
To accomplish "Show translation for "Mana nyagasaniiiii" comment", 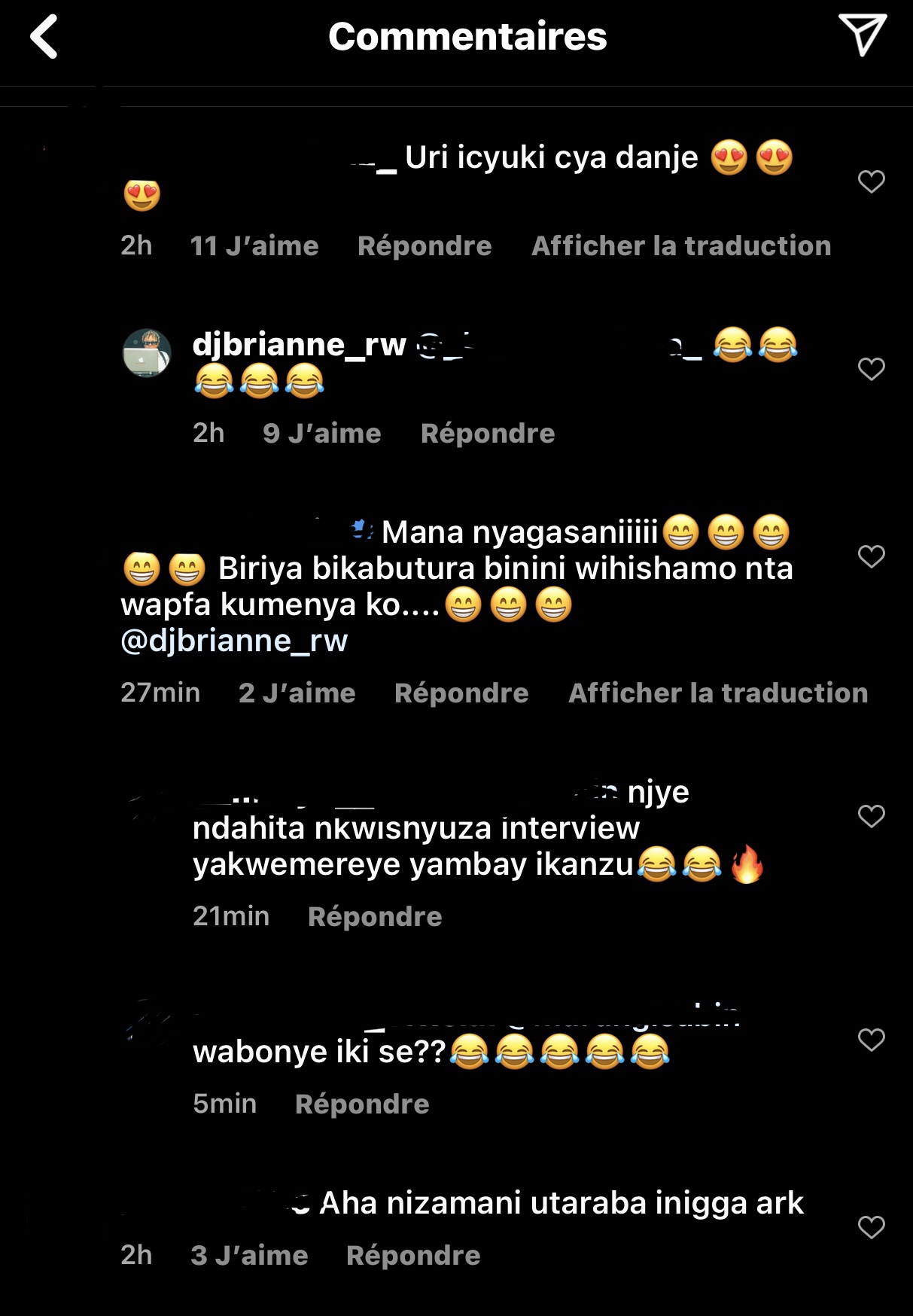I will click(x=717, y=693).
